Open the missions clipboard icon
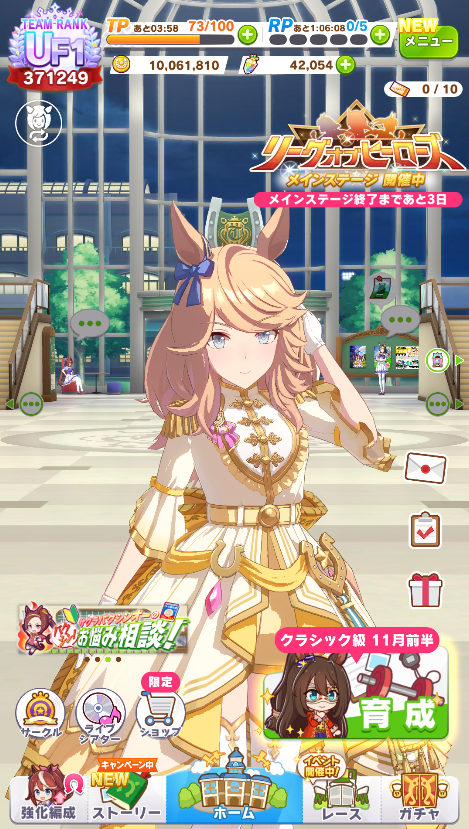469x829 pixels. [426, 530]
